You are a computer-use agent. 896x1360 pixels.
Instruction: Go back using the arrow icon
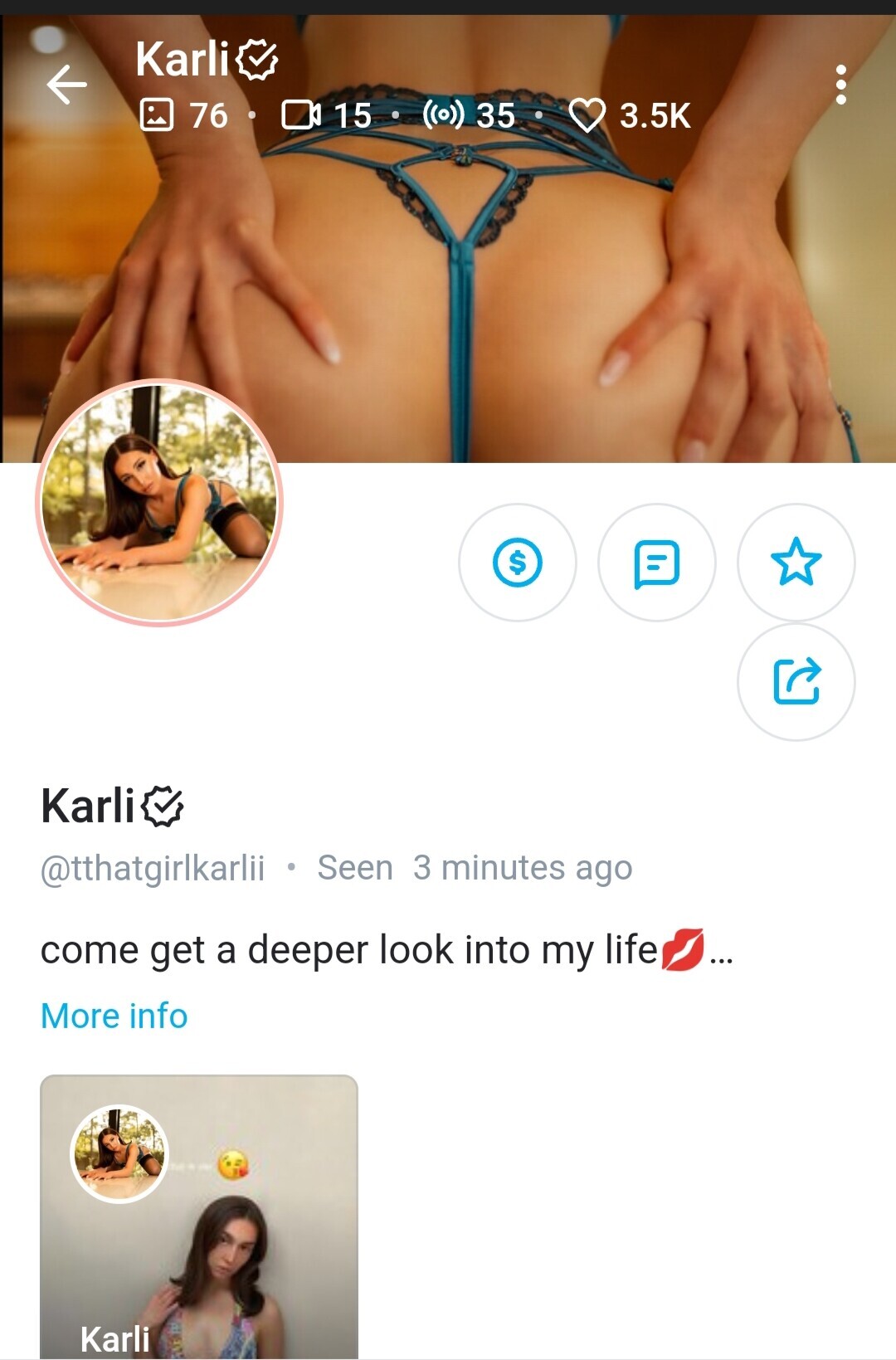click(x=66, y=84)
